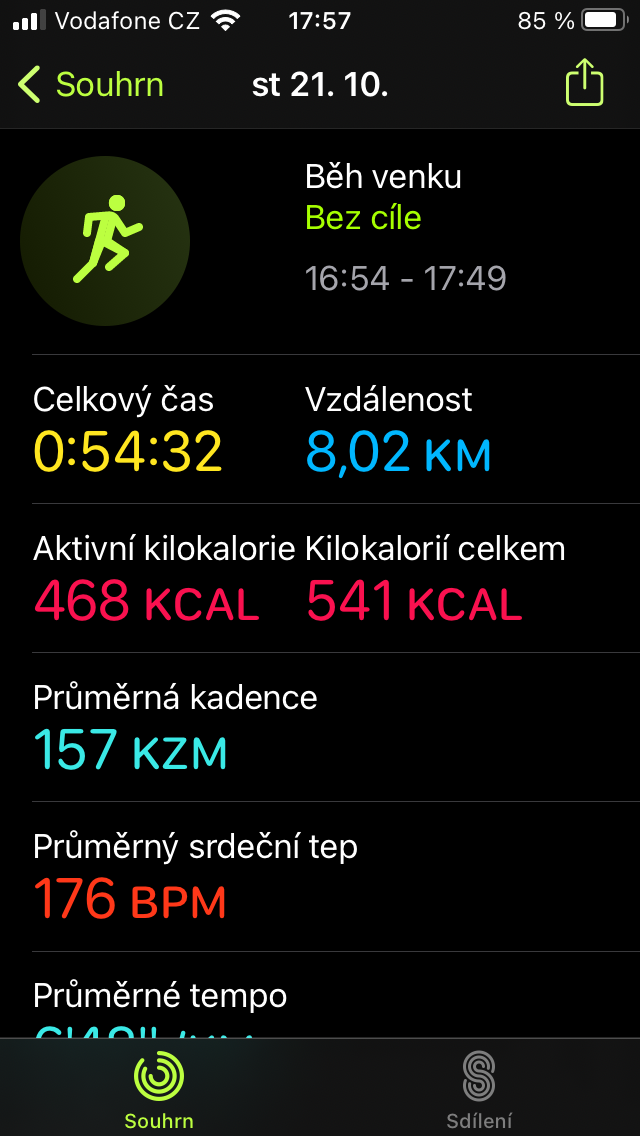Screen dimensions: 640x1136
Task: Share this workout summary
Action: click(x=584, y=83)
